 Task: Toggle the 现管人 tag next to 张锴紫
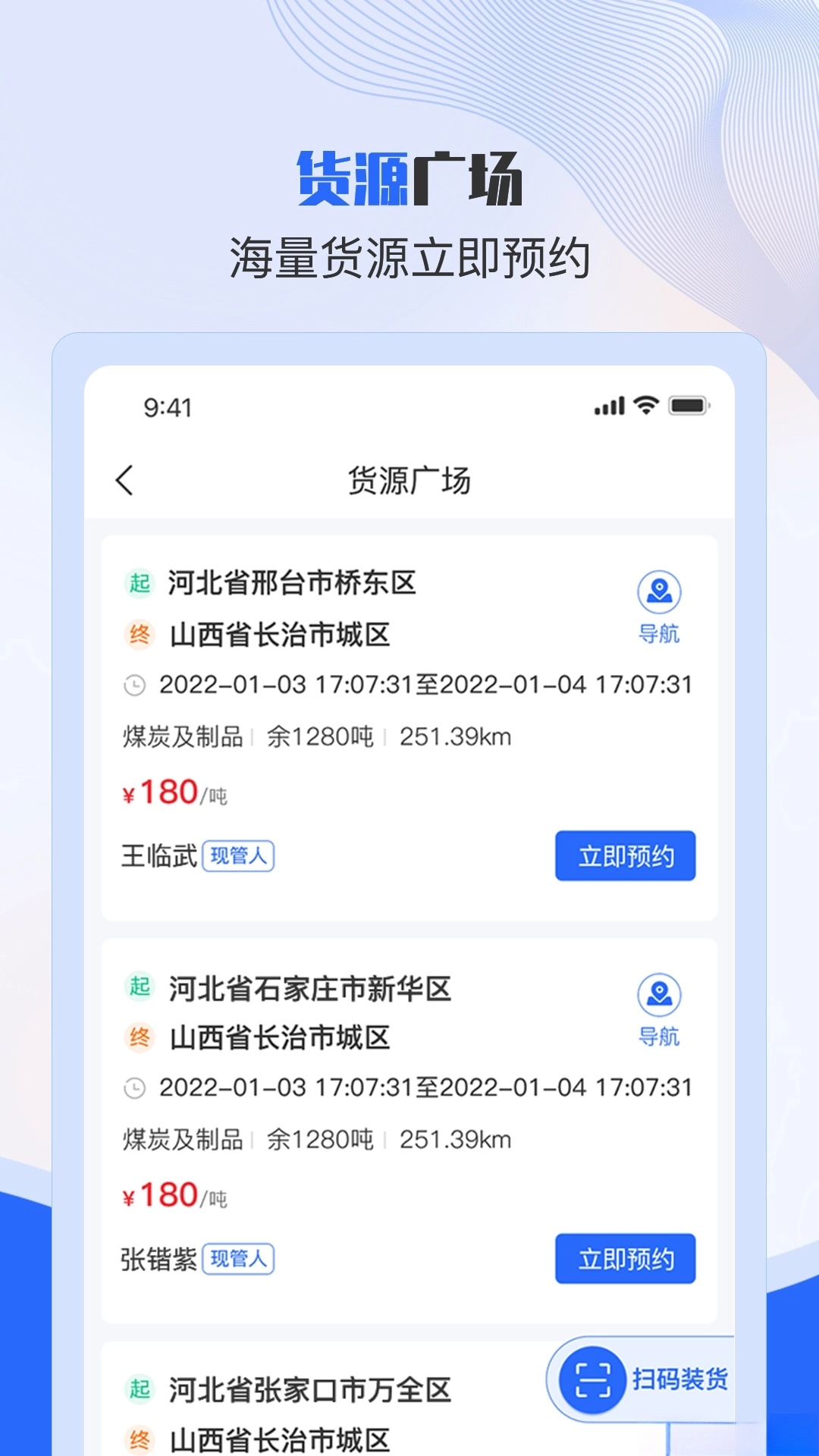239,1259
